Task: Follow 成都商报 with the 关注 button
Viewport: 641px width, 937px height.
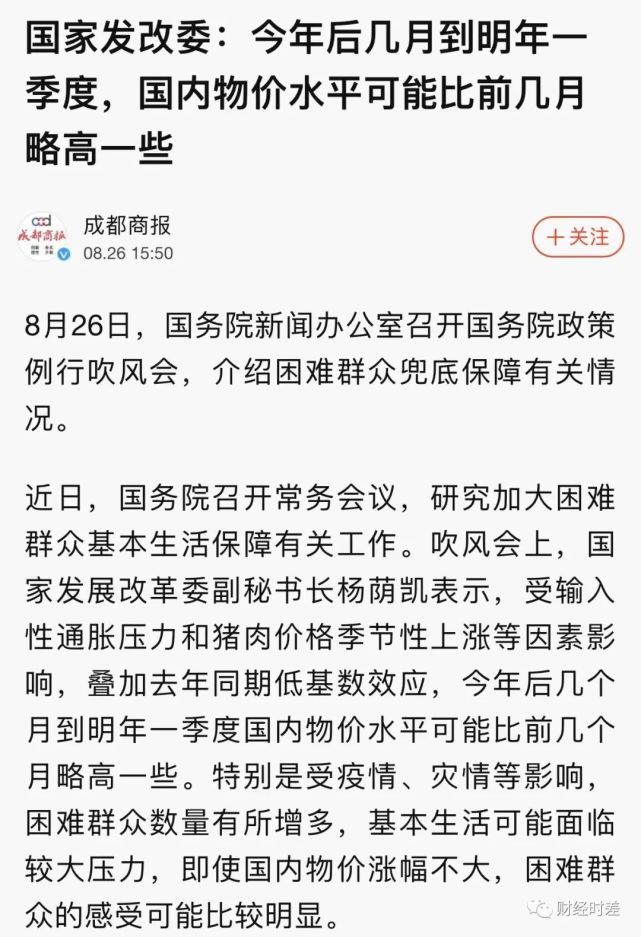Action: click(x=577, y=237)
